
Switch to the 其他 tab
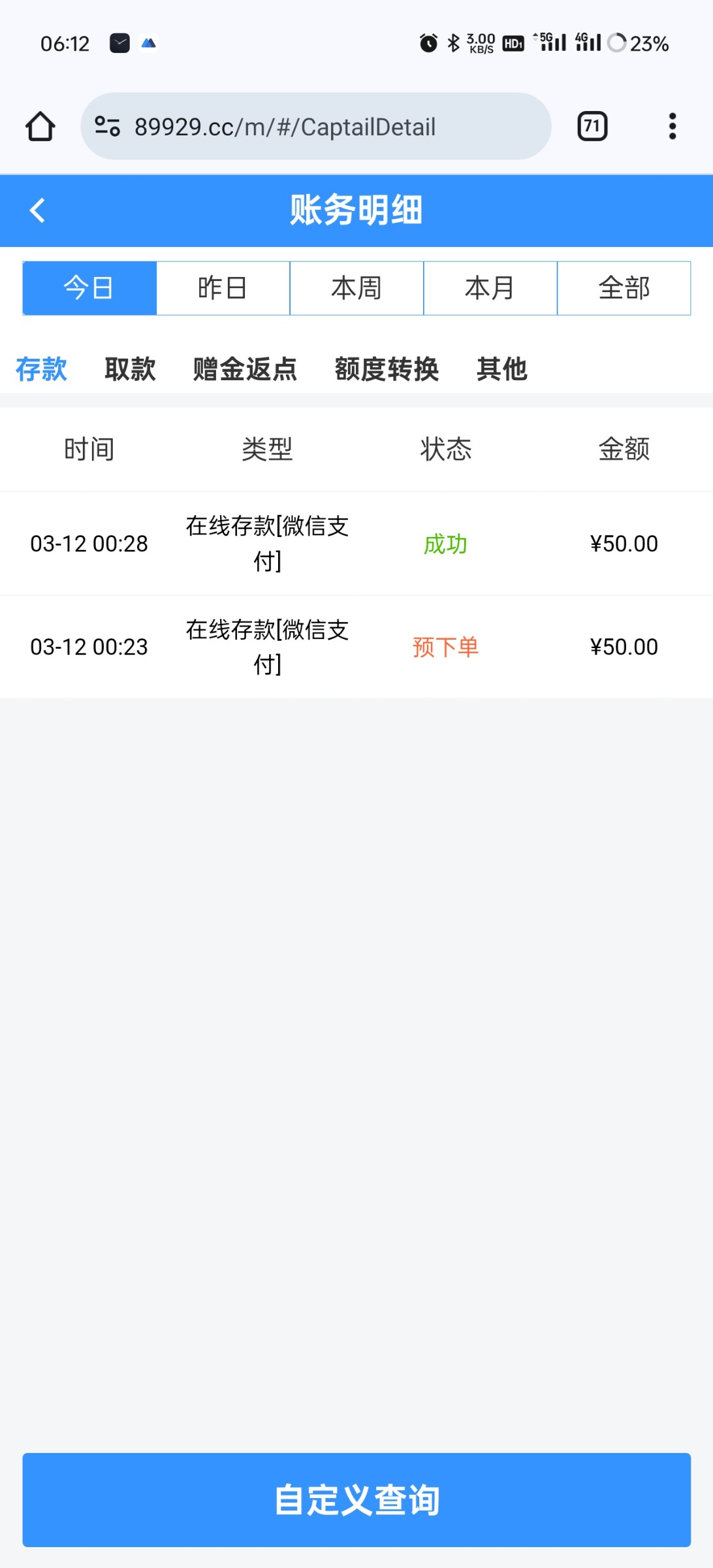[x=501, y=369]
